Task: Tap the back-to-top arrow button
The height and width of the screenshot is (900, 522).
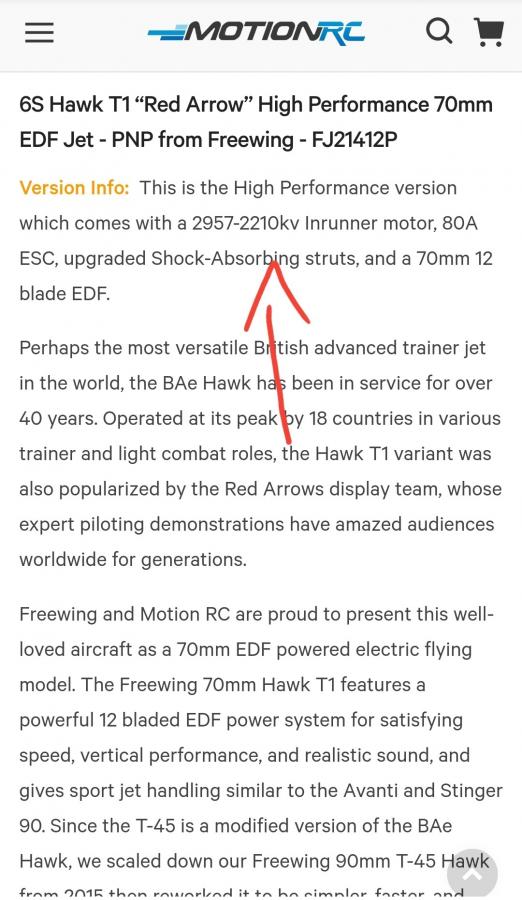Action: pos(472,874)
